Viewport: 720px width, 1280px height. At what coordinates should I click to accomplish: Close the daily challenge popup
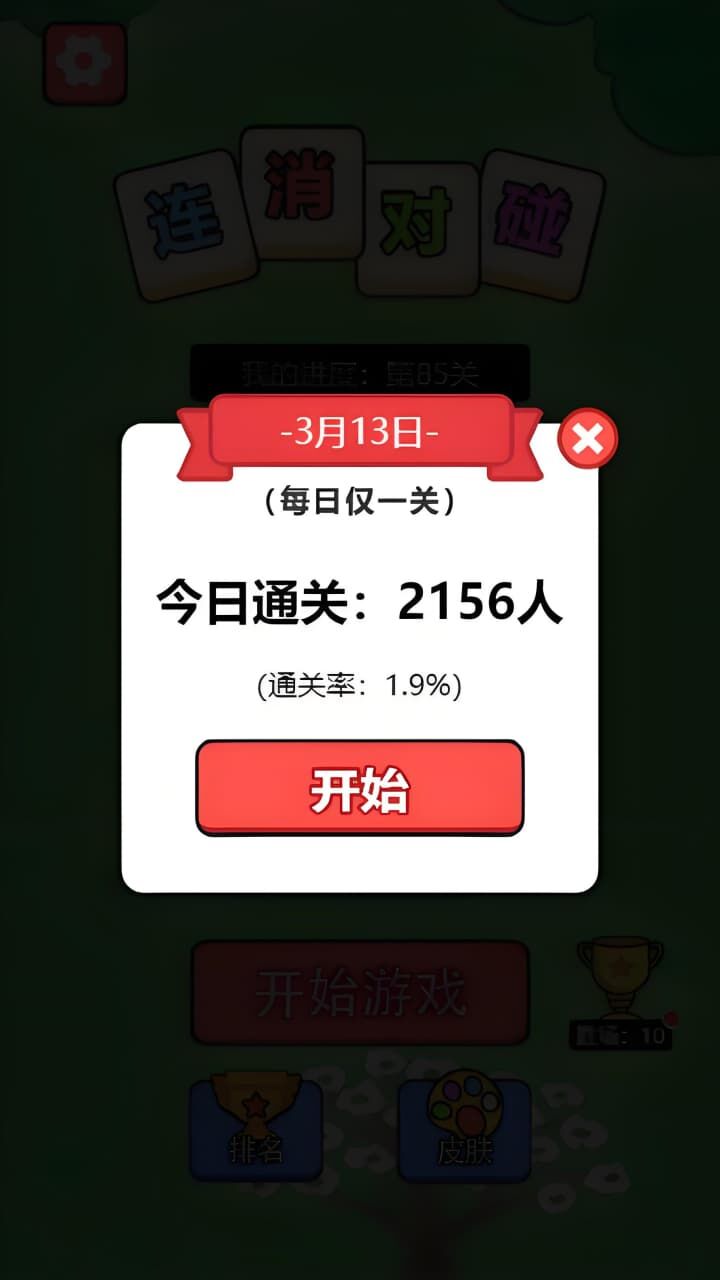pyautogui.click(x=588, y=439)
